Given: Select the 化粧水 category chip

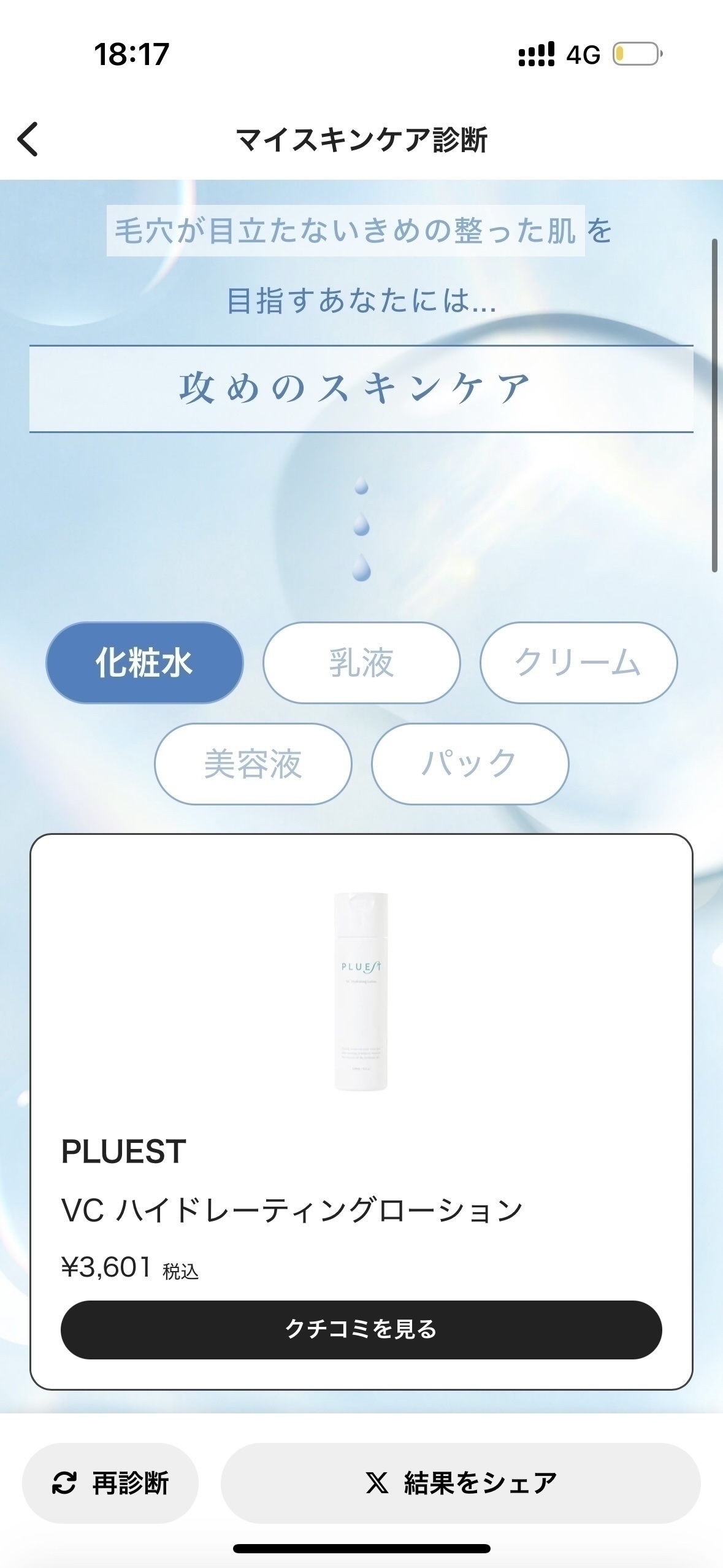Looking at the screenshot, I should [x=145, y=663].
